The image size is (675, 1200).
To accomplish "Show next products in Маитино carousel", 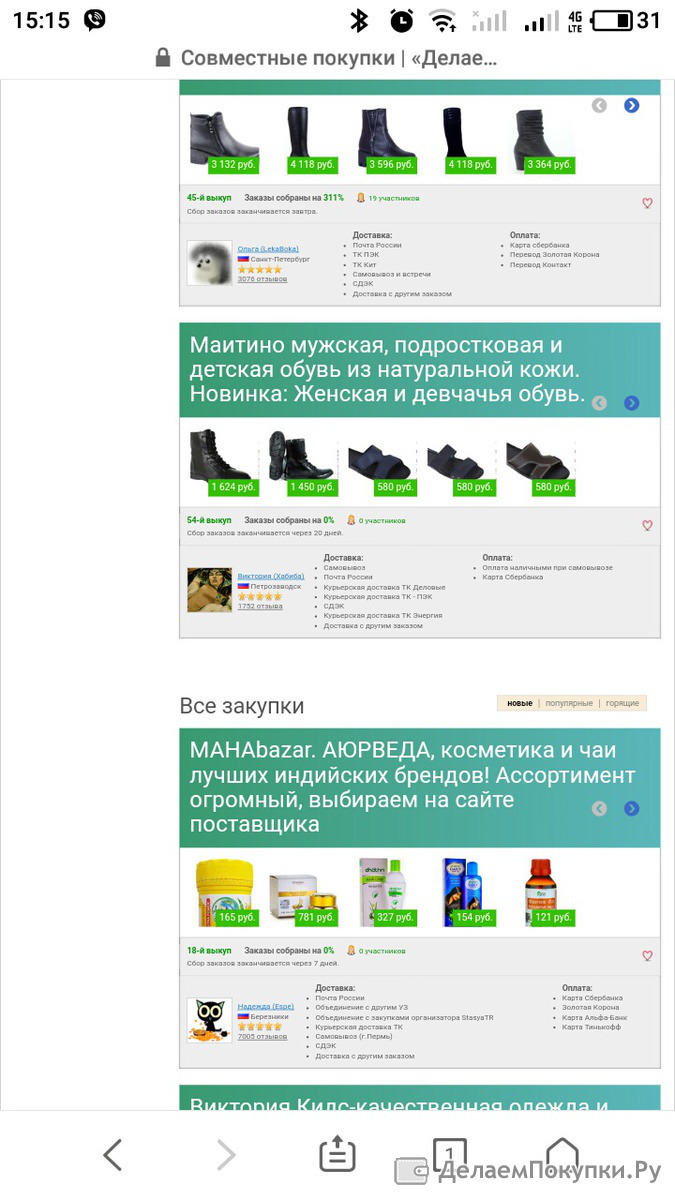I will point(631,403).
